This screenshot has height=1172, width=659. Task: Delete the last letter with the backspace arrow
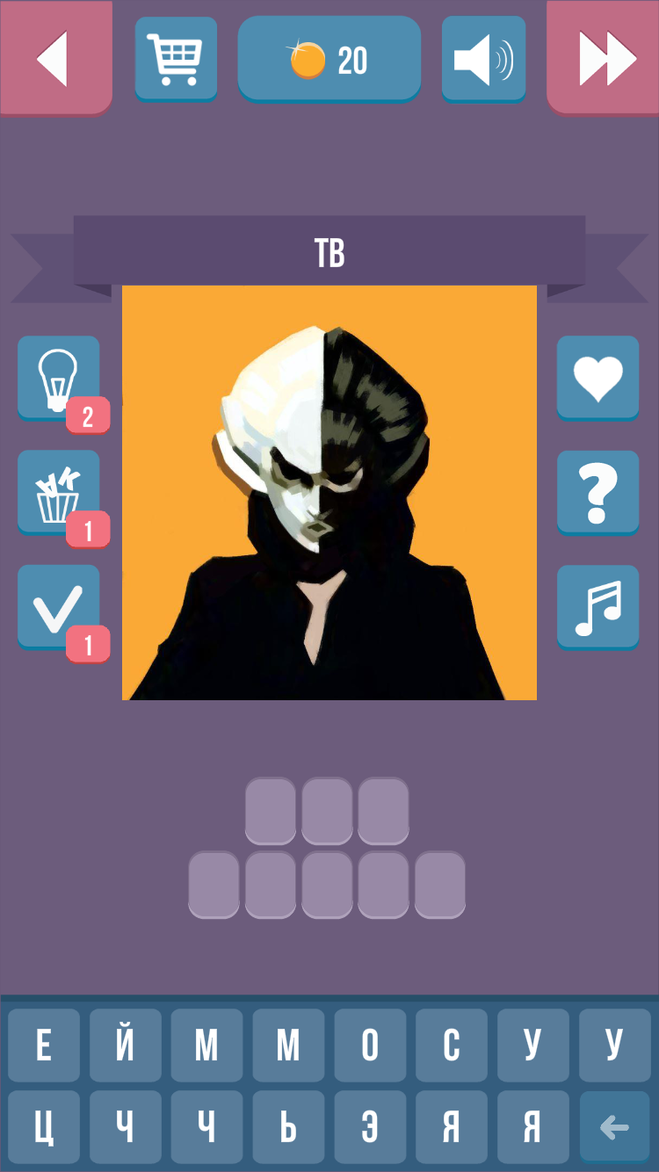pos(615,1127)
